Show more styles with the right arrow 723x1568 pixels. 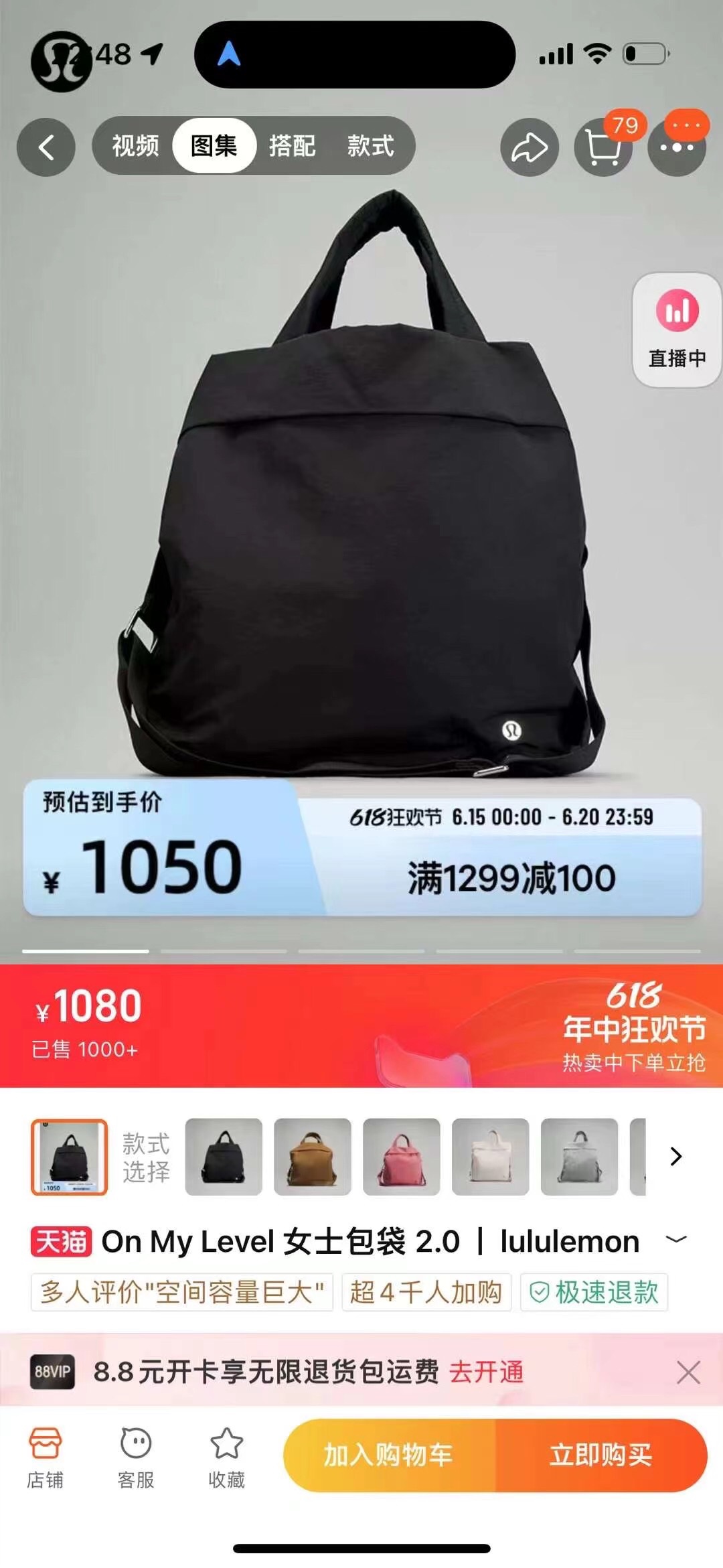coord(676,1156)
